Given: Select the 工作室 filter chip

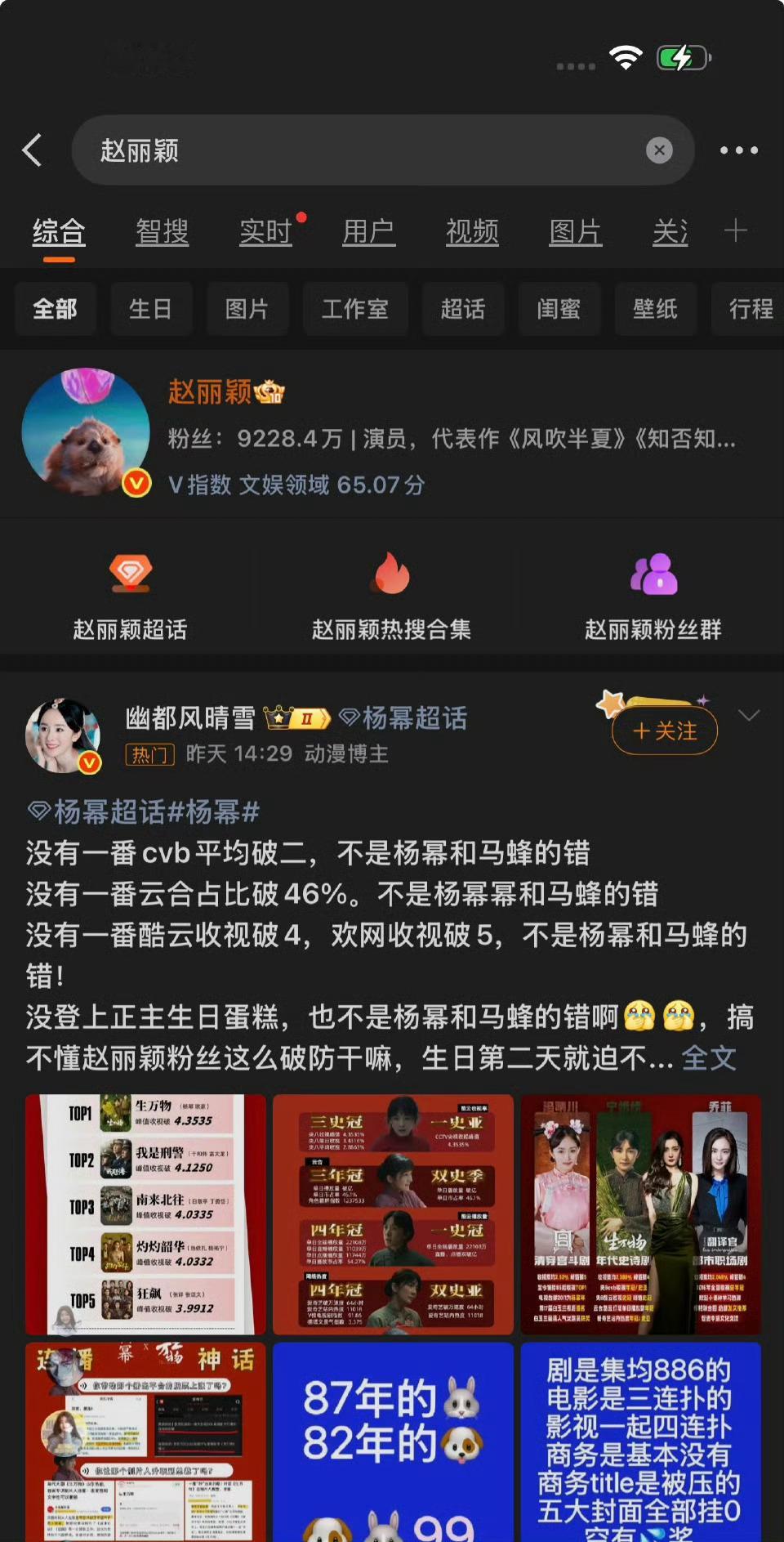Looking at the screenshot, I should coord(357,309).
